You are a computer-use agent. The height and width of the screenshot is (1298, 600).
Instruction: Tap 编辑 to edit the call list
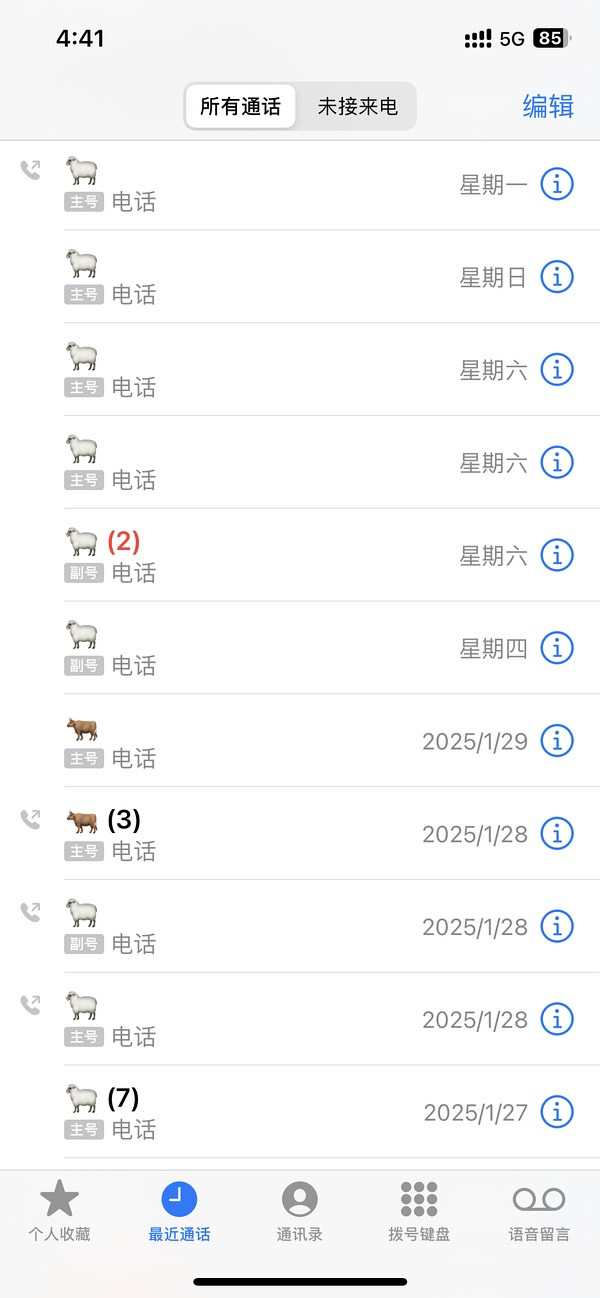[x=548, y=106]
